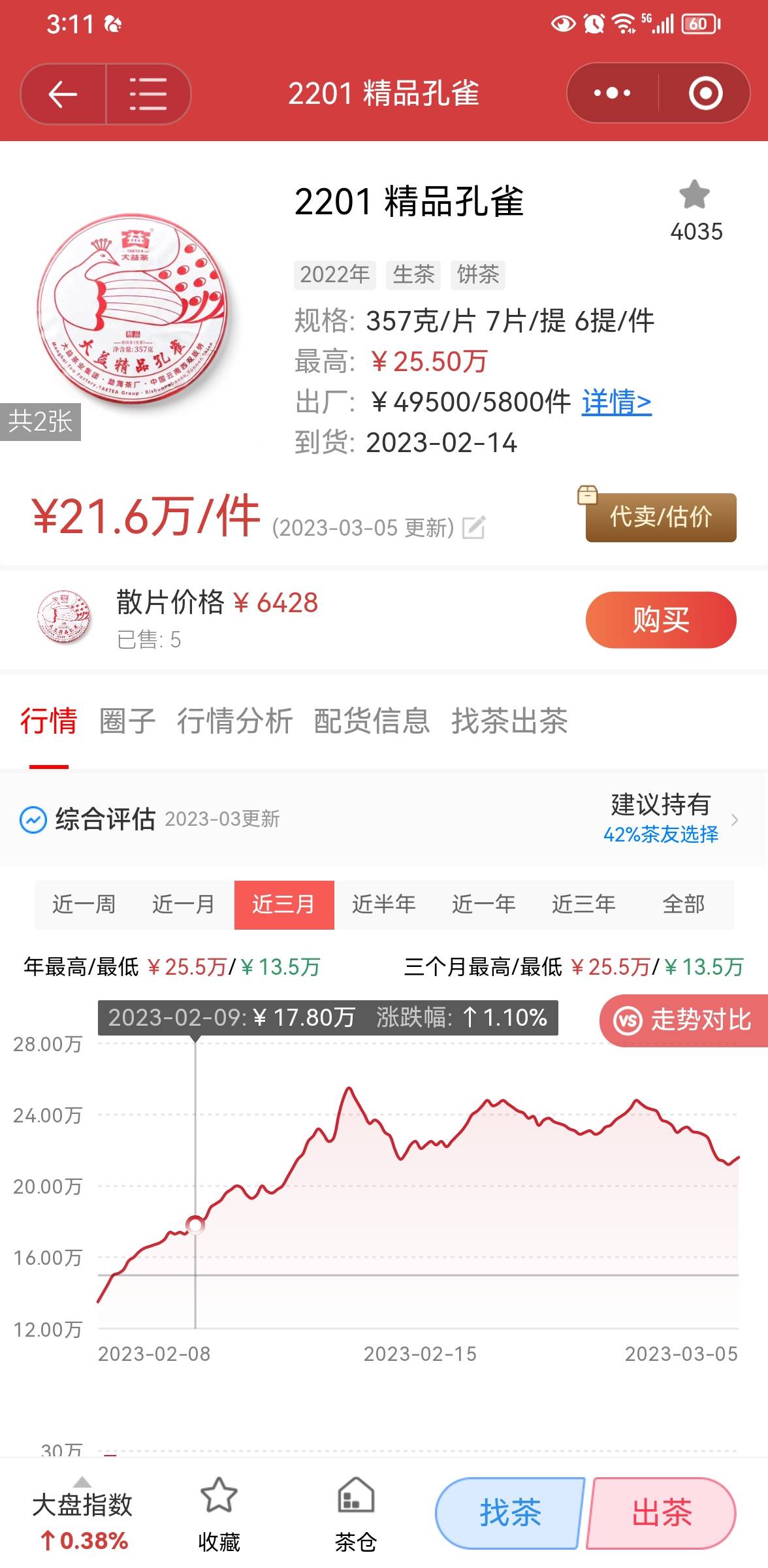Tap the 出茶 button

pos(662,1513)
